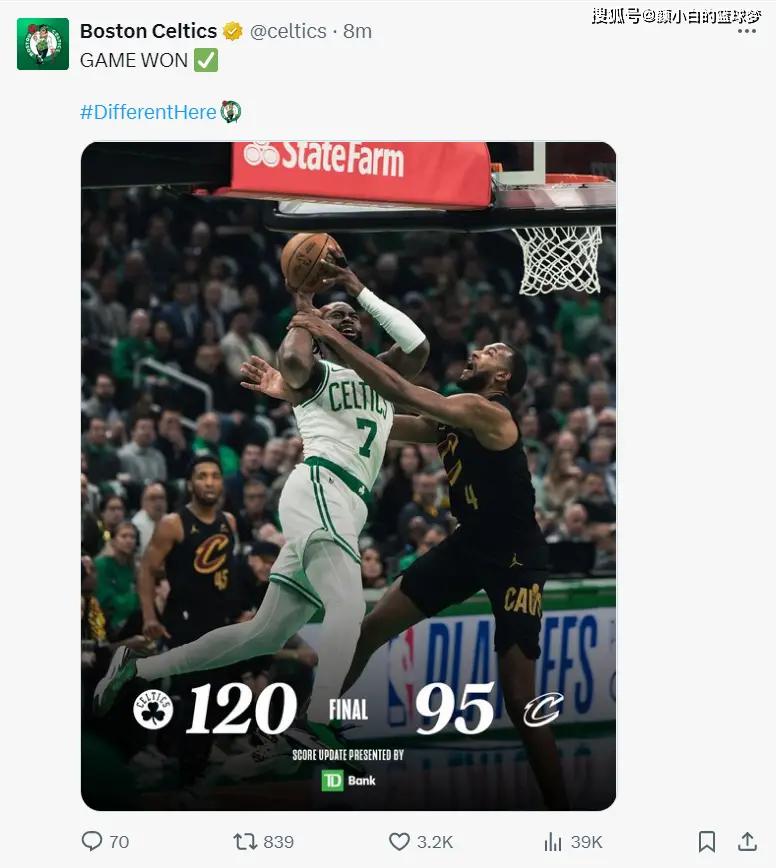Bookmark the Celtics tweet
Screen dimensions: 776x868
706,841
